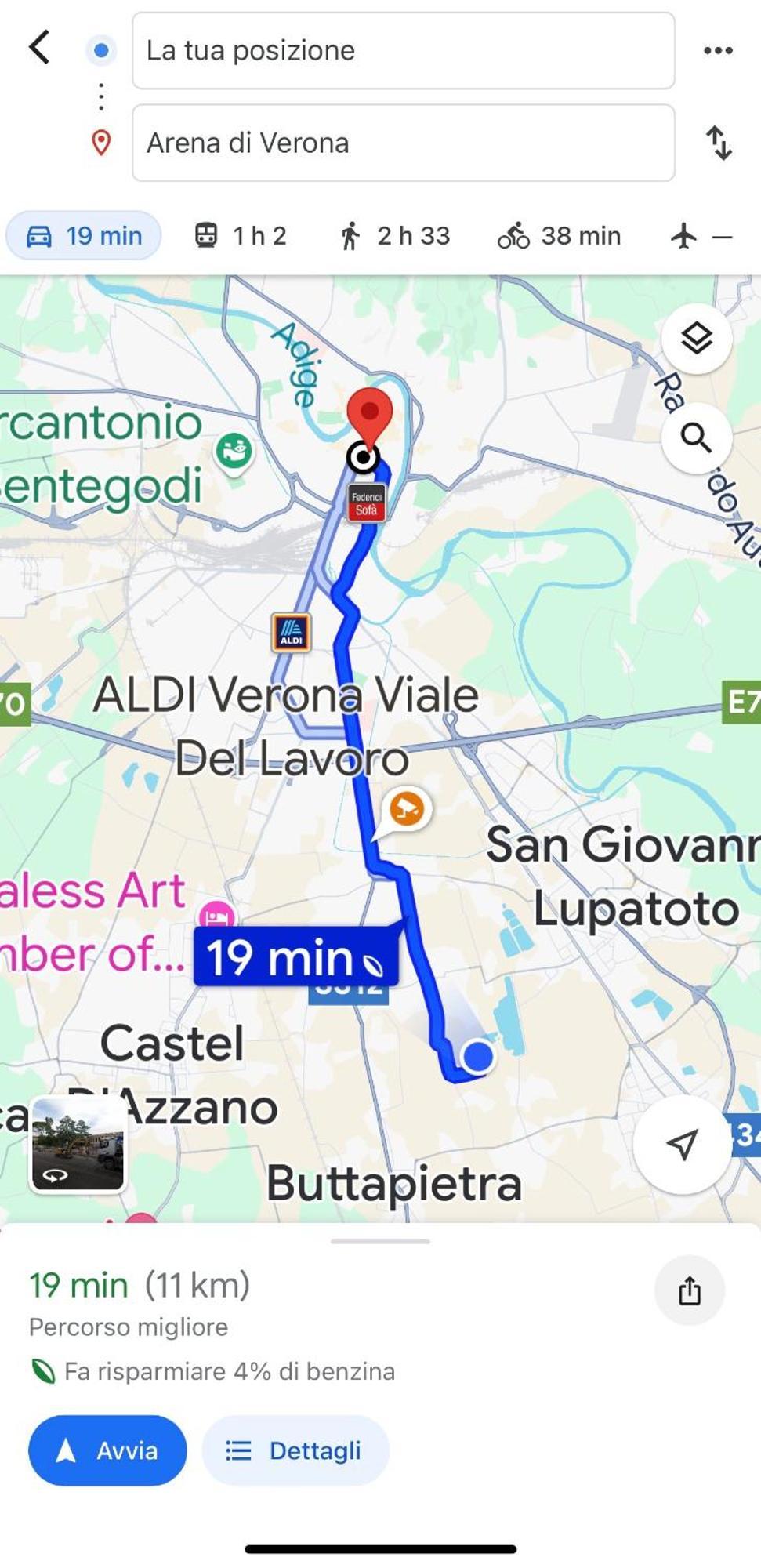The width and height of the screenshot is (761, 1568).
Task: Edit the destination 'Arena di Verona'
Action: (x=403, y=143)
